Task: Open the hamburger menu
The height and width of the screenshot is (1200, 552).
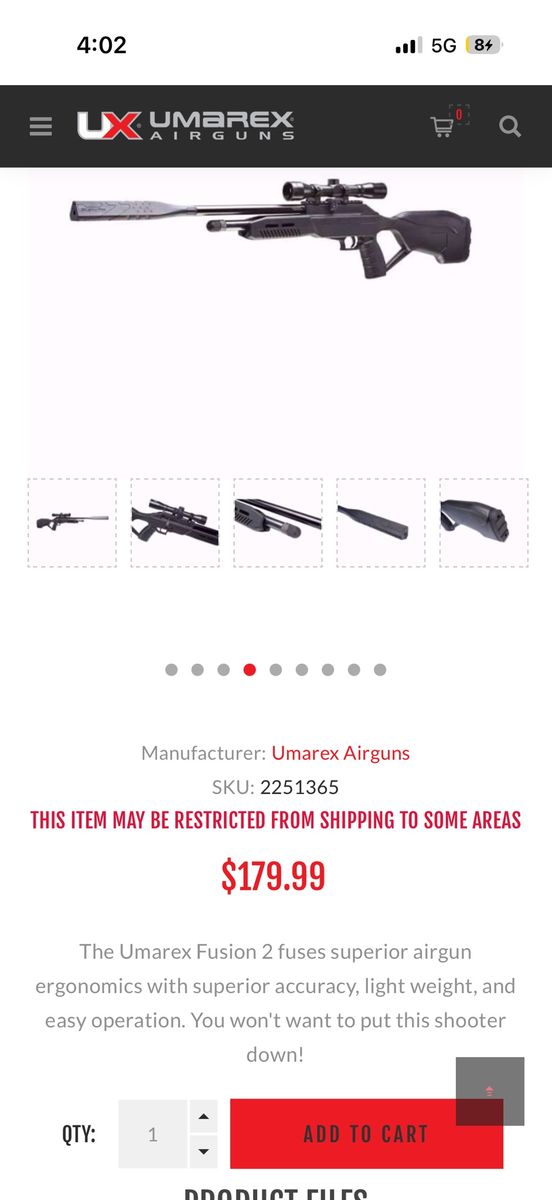Action: (x=41, y=127)
